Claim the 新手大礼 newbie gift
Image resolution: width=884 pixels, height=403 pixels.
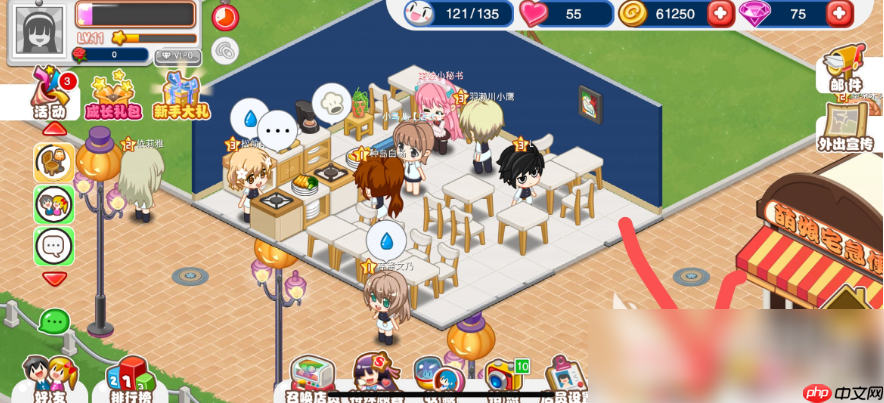pos(181,96)
